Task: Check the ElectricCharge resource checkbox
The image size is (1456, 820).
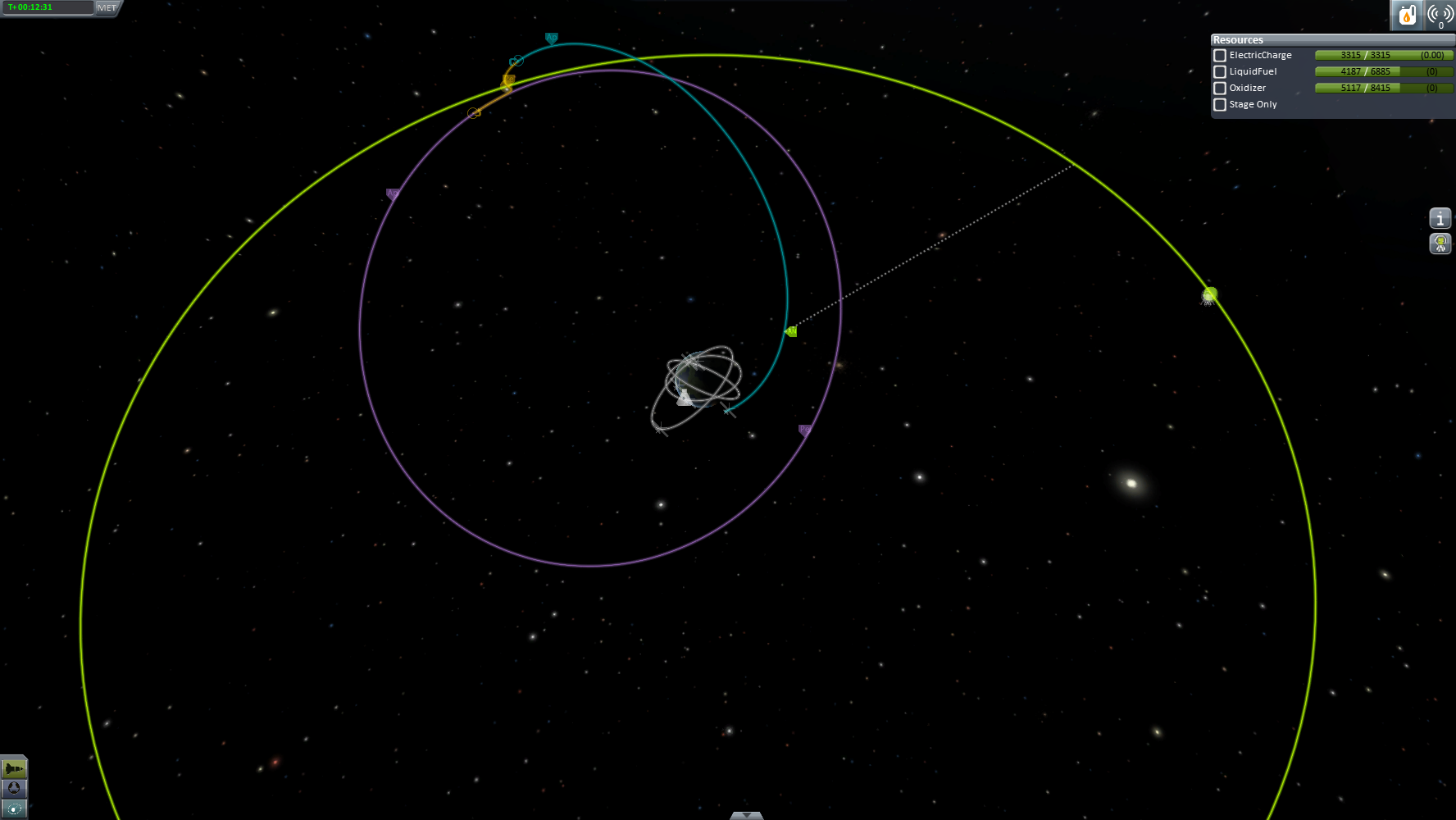Action: (x=1220, y=56)
